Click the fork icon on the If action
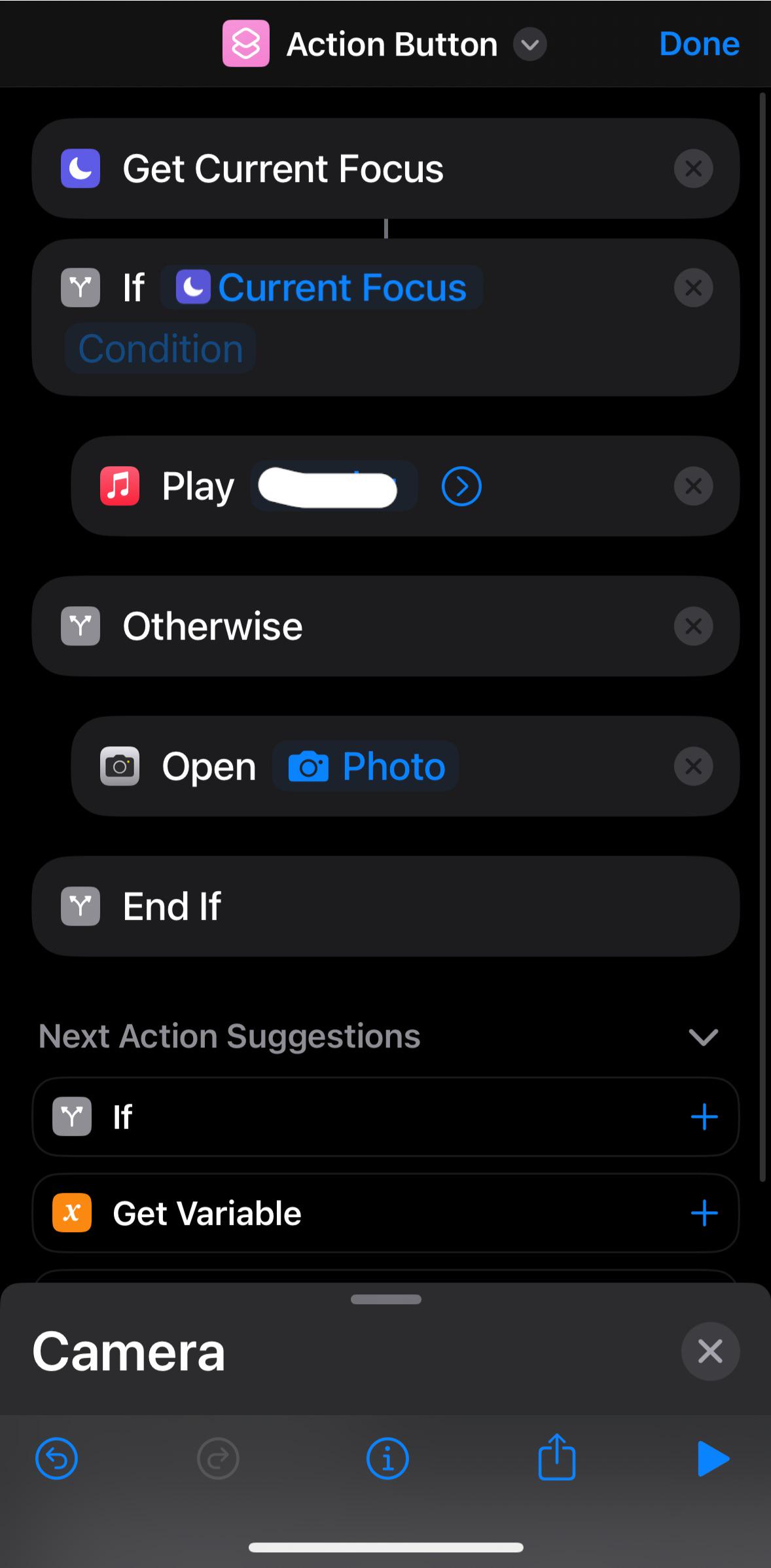Screen dimensions: 771x1568 [x=79, y=287]
